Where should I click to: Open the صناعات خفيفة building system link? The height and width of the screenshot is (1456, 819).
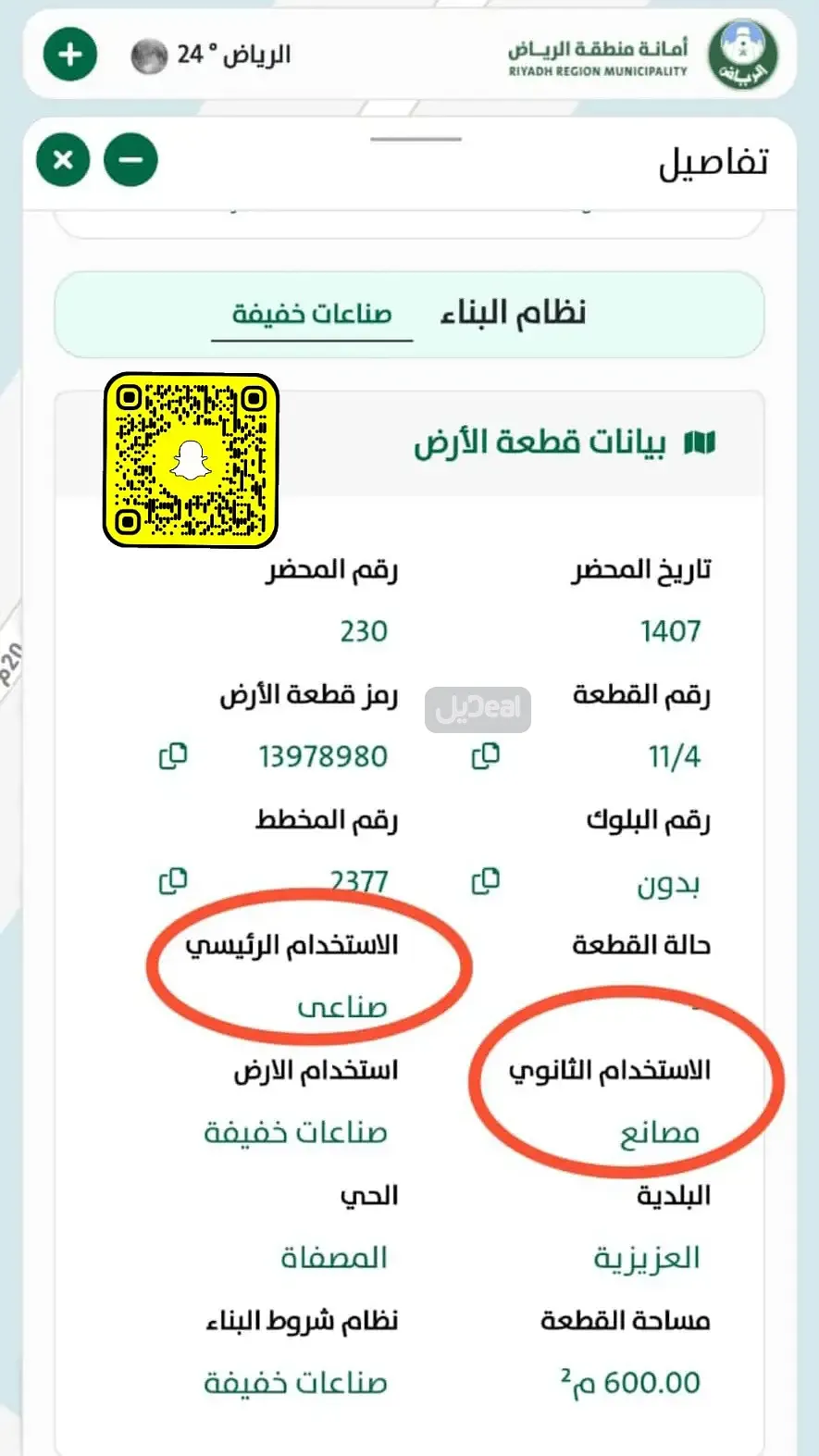(x=312, y=315)
